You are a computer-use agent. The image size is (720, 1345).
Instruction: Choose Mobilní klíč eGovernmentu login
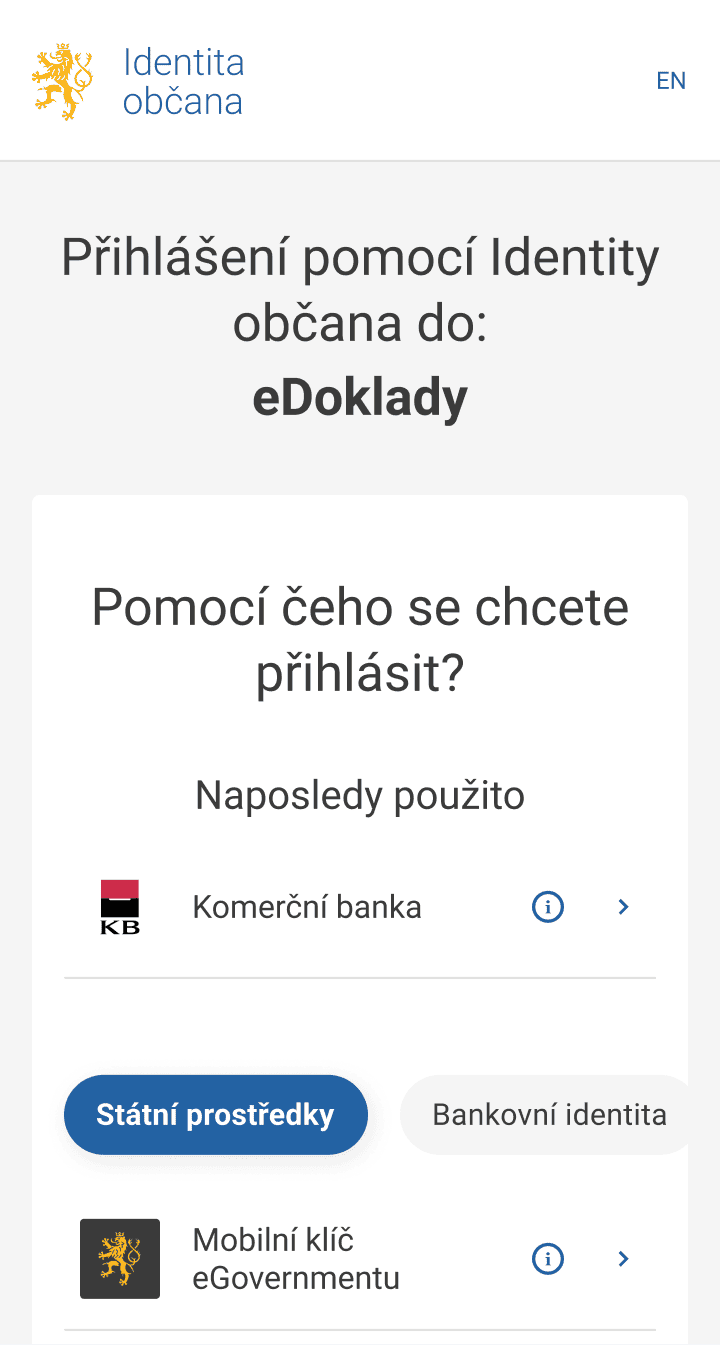pyautogui.click(x=296, y=1259)
